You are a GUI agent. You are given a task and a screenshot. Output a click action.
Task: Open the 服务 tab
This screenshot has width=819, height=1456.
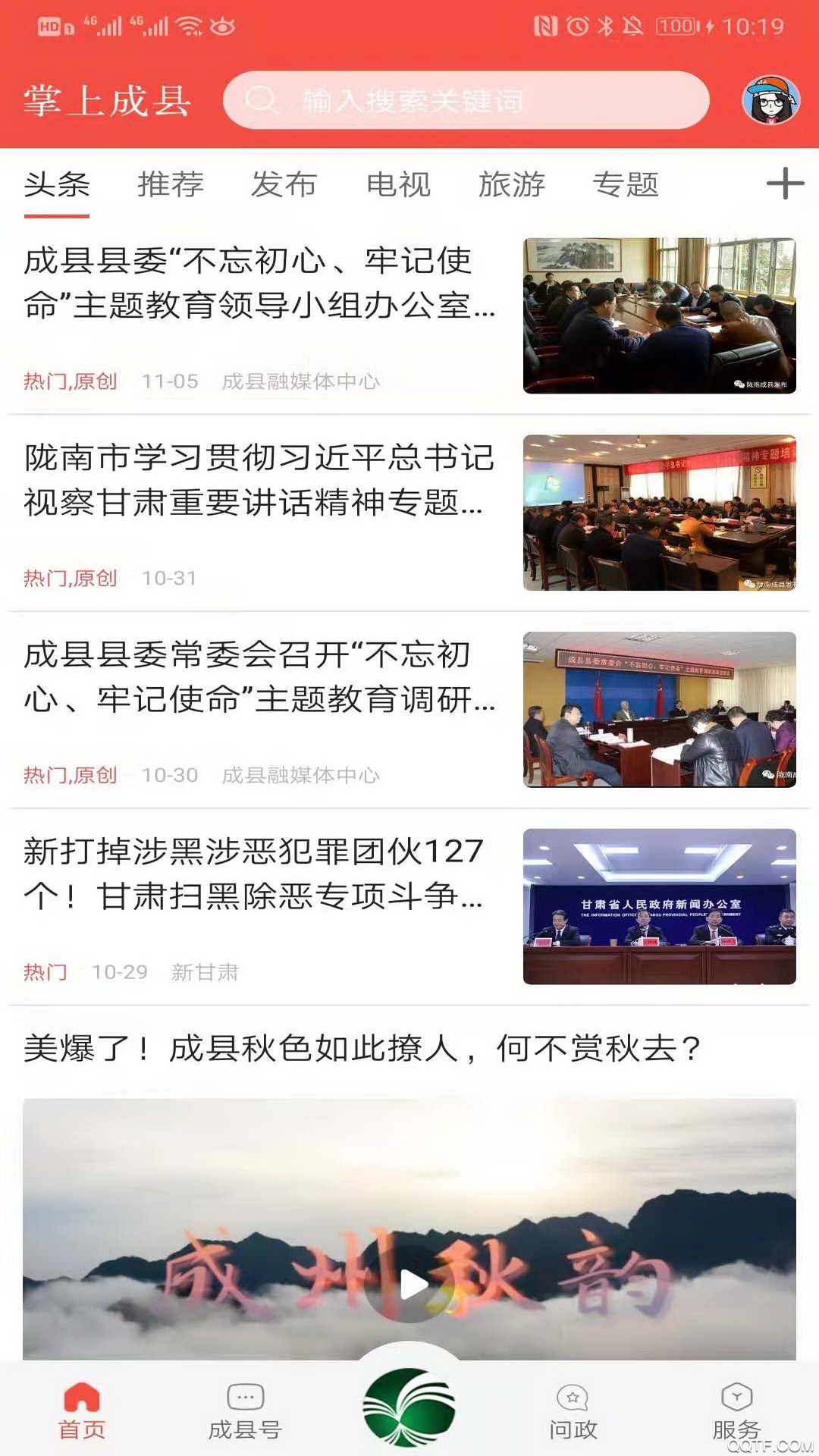[x=736, y=1410]
